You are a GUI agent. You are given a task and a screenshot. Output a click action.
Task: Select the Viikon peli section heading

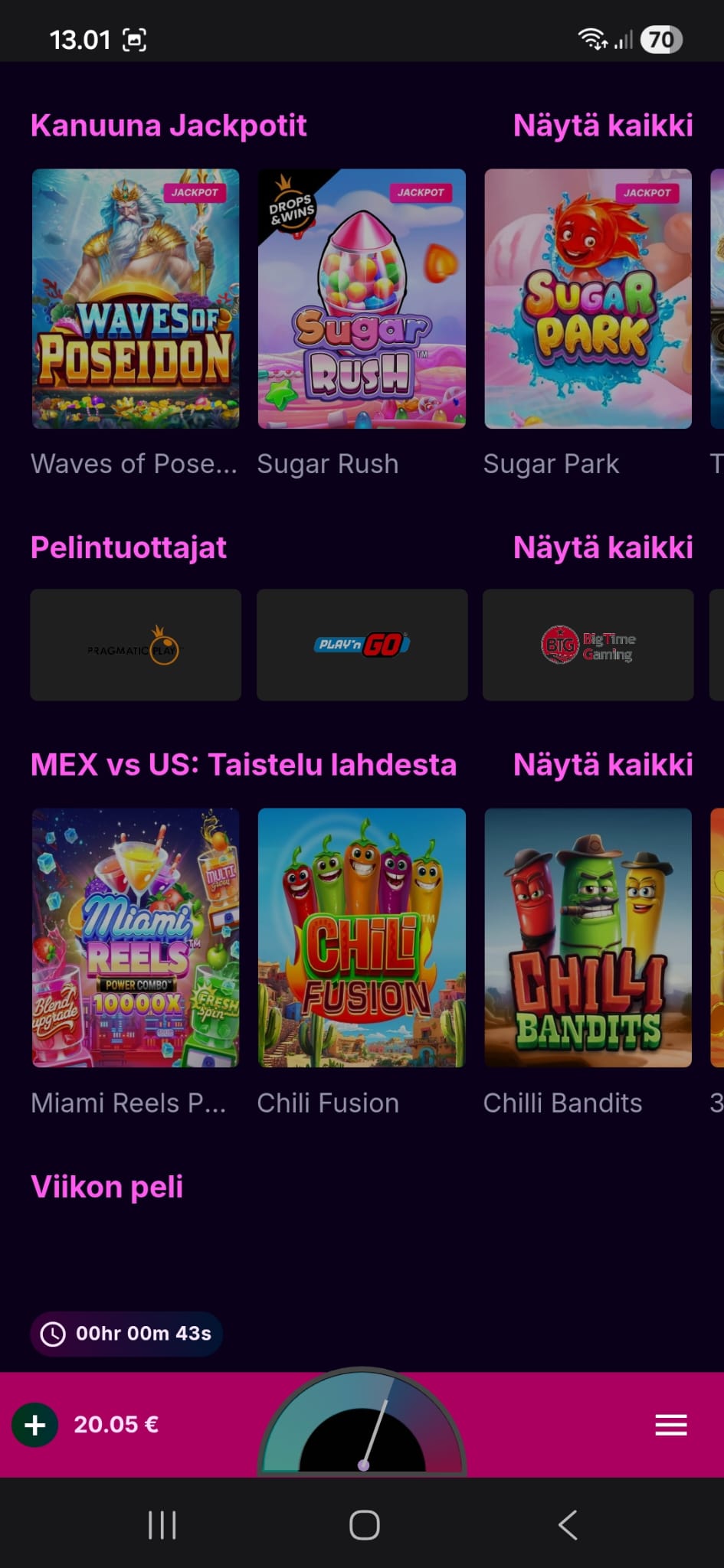(x=106, y=1186)
